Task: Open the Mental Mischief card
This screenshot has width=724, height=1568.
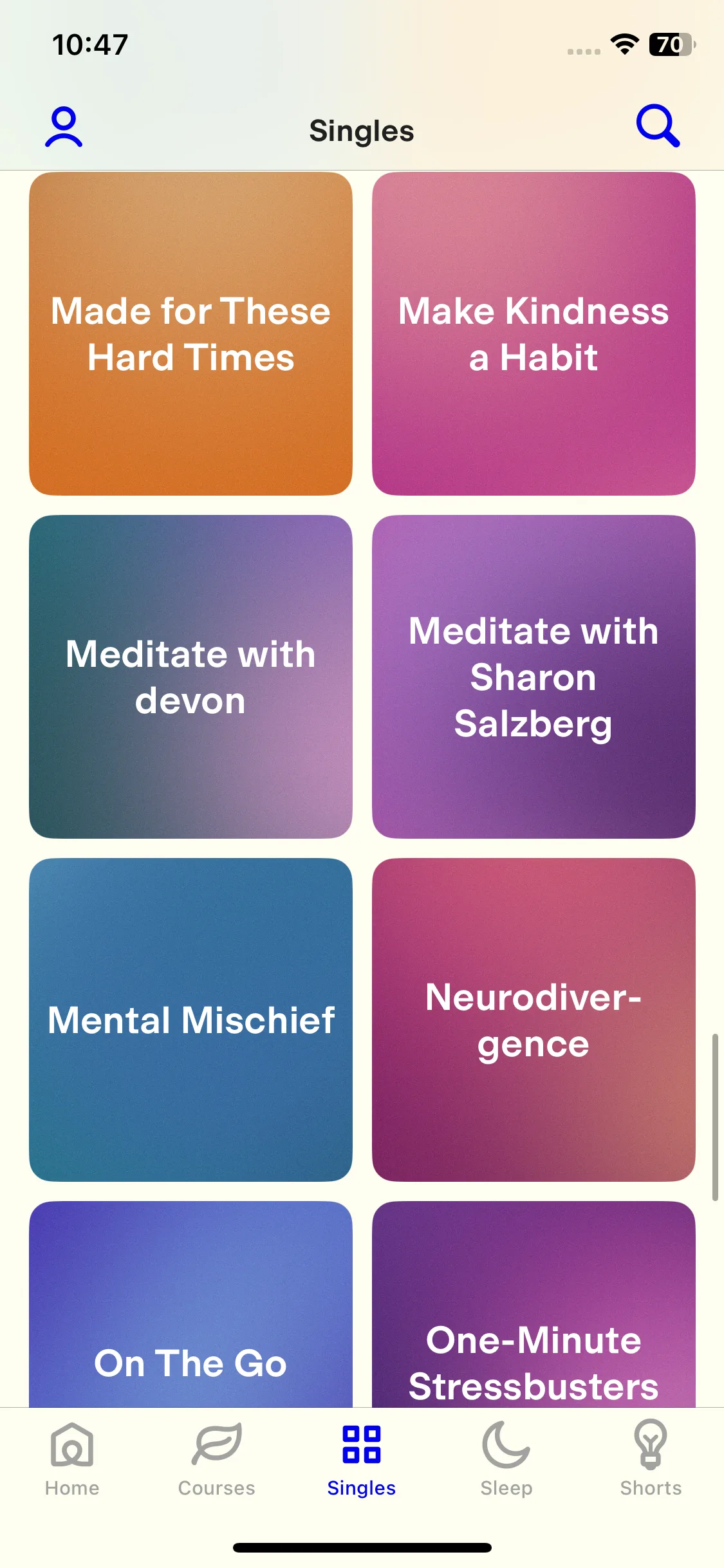Action: point(190,1020)
